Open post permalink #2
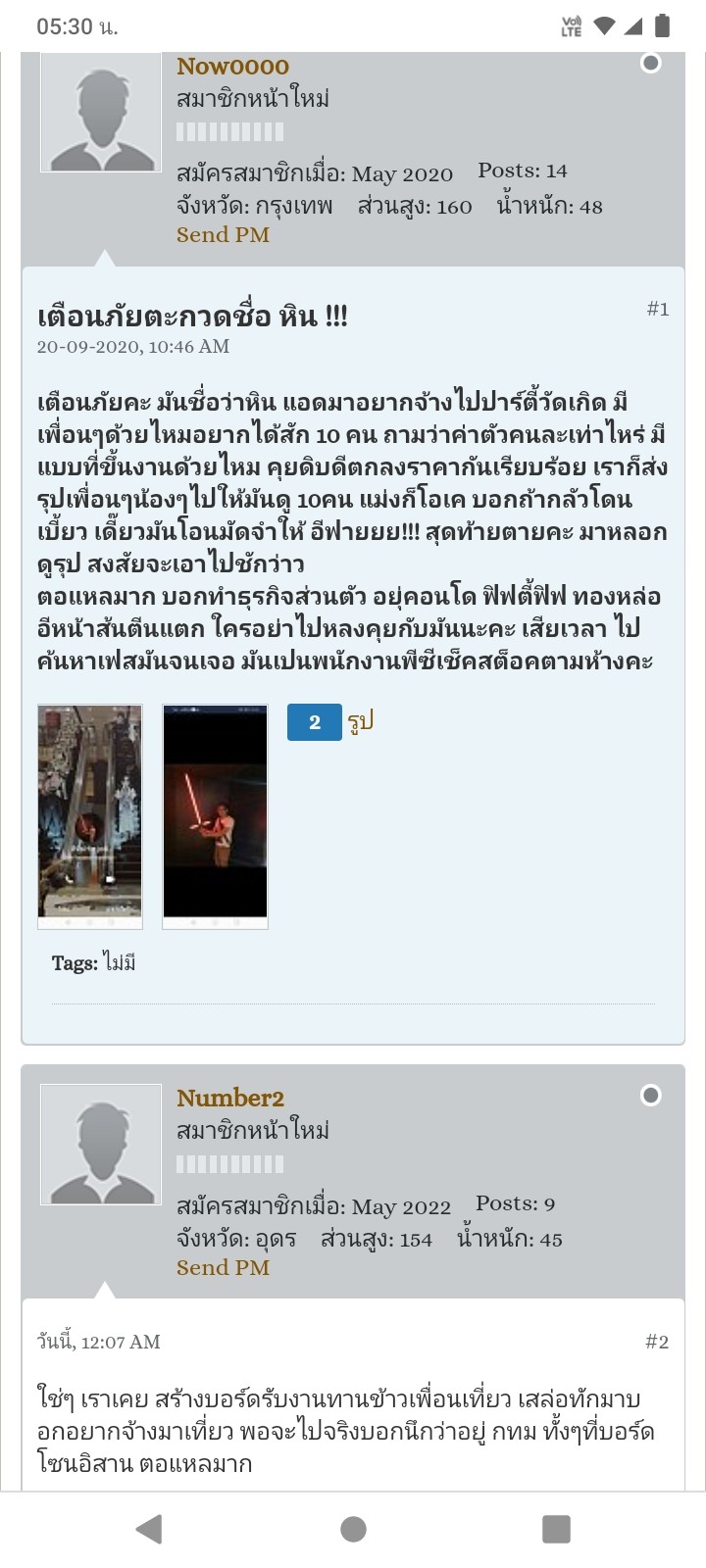Screen dimensions: 706x1568 (657, 1342)
